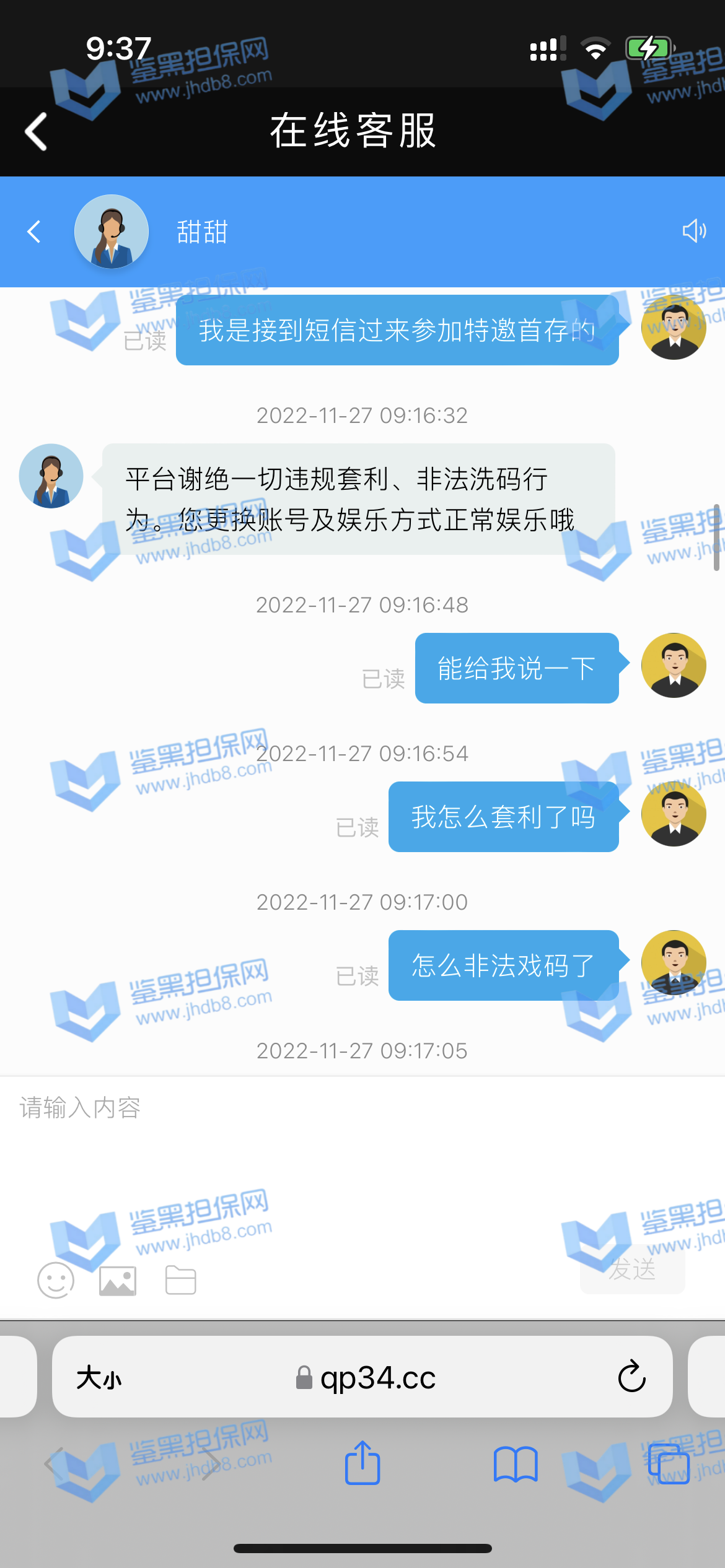
Task: Open Safari bookmarks
Action: coord(516,1464)
